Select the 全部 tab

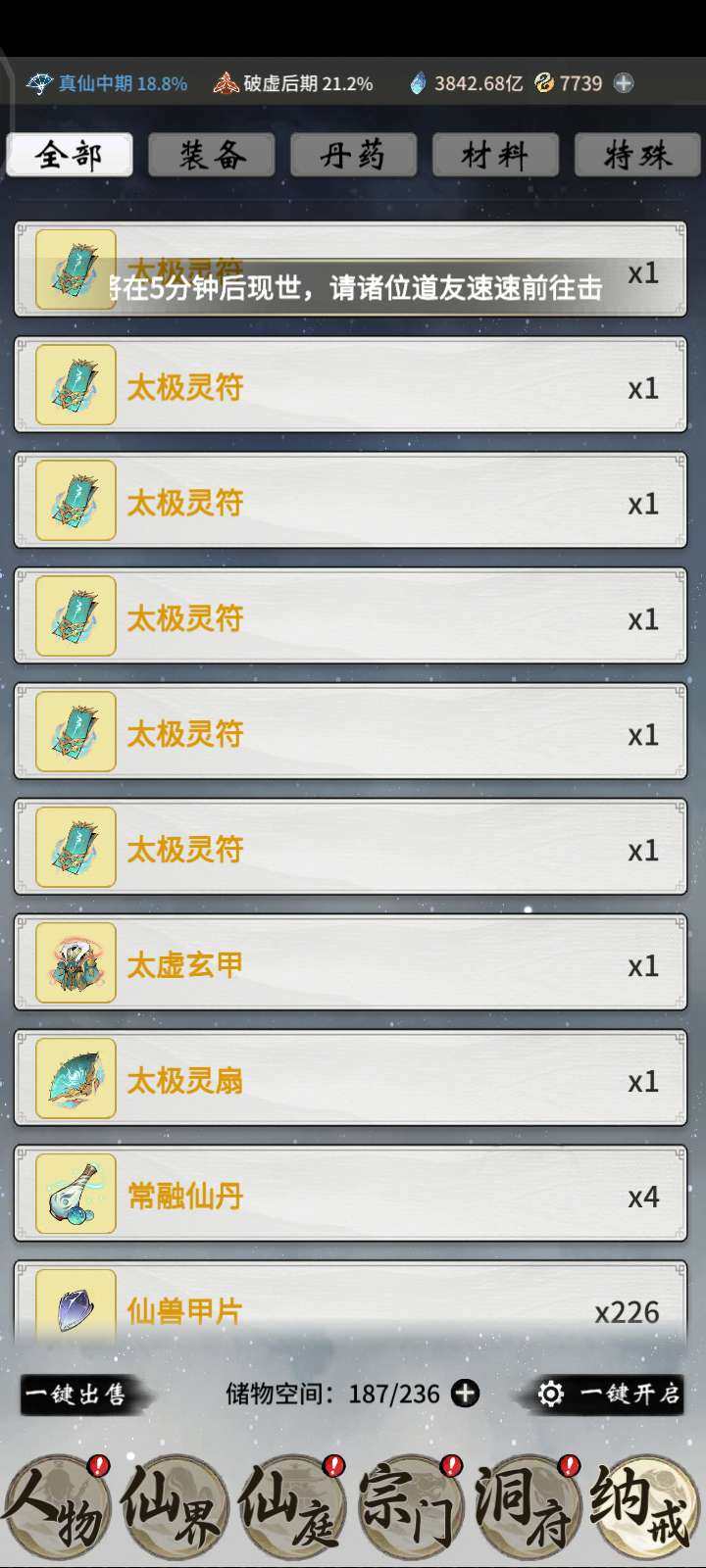(x=70, y=155)
